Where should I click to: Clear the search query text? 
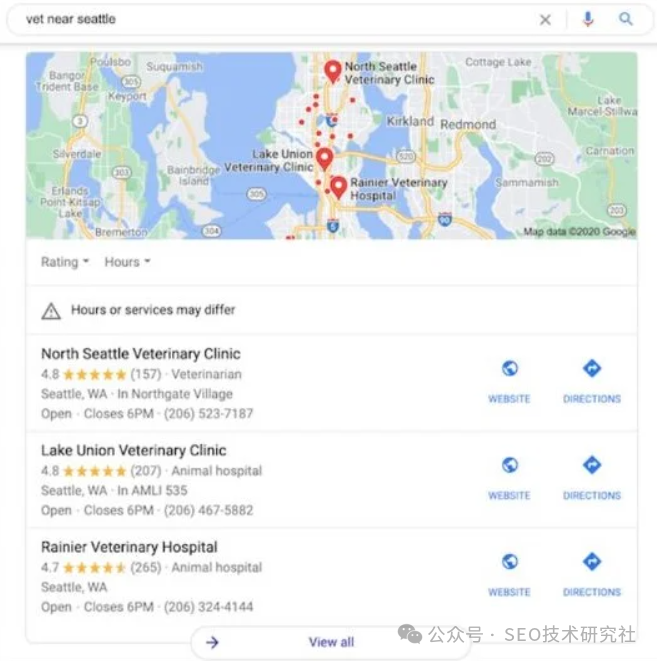(x=545, y=19)
